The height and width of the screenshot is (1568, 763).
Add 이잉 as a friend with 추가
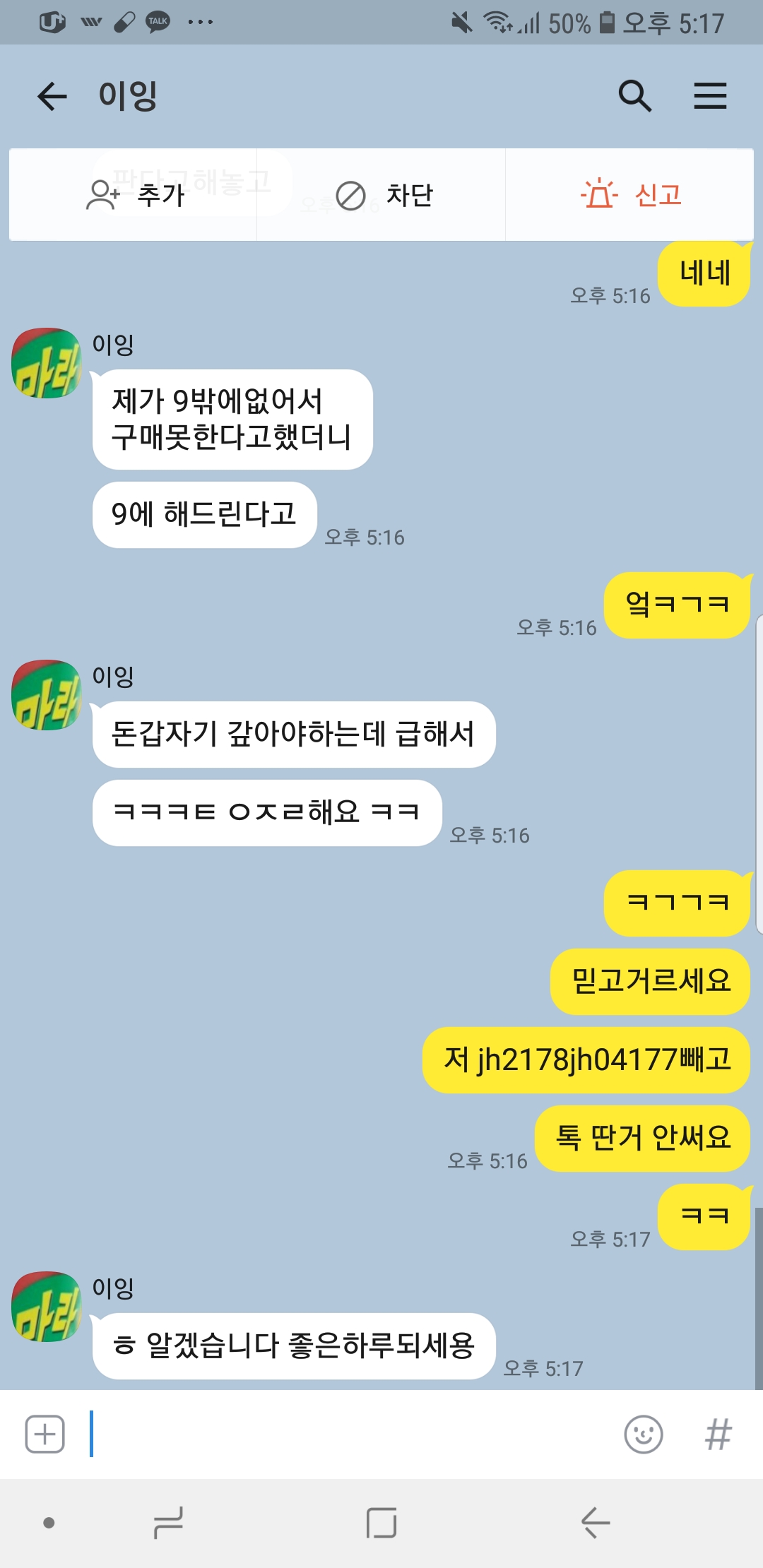point(134,195)
